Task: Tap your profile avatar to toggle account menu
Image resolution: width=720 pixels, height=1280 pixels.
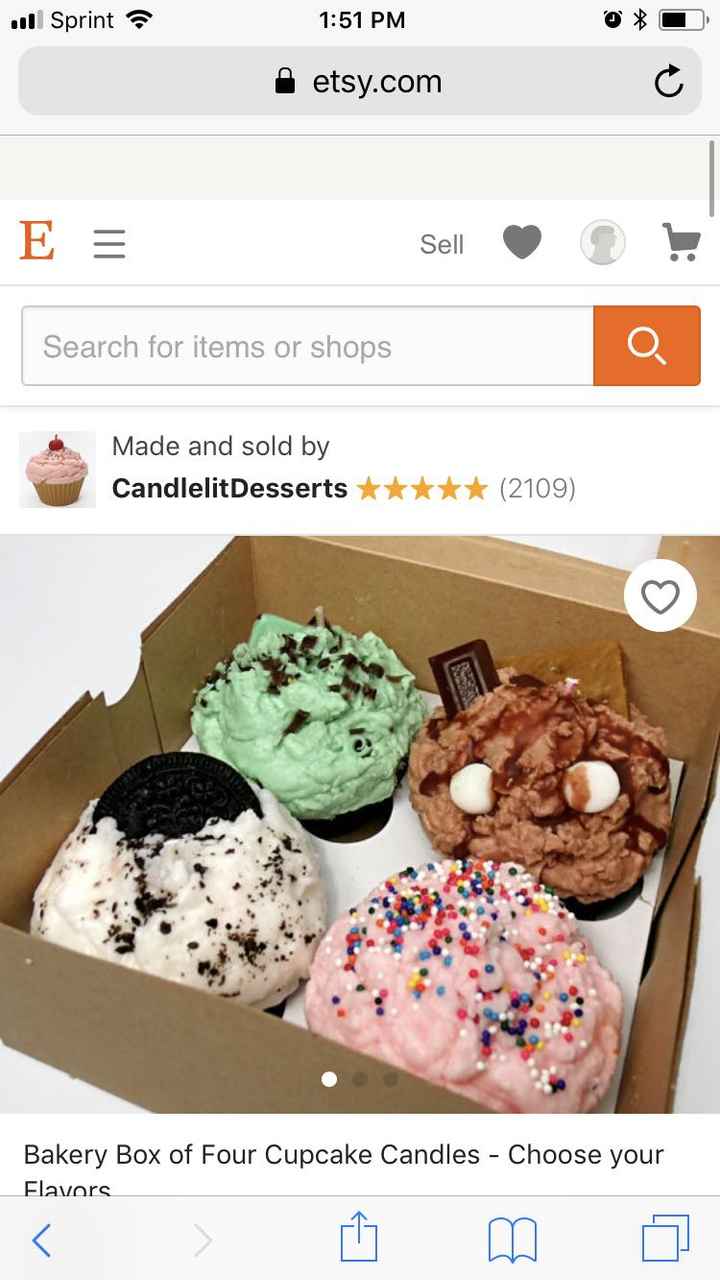Action: coord(602,242)
